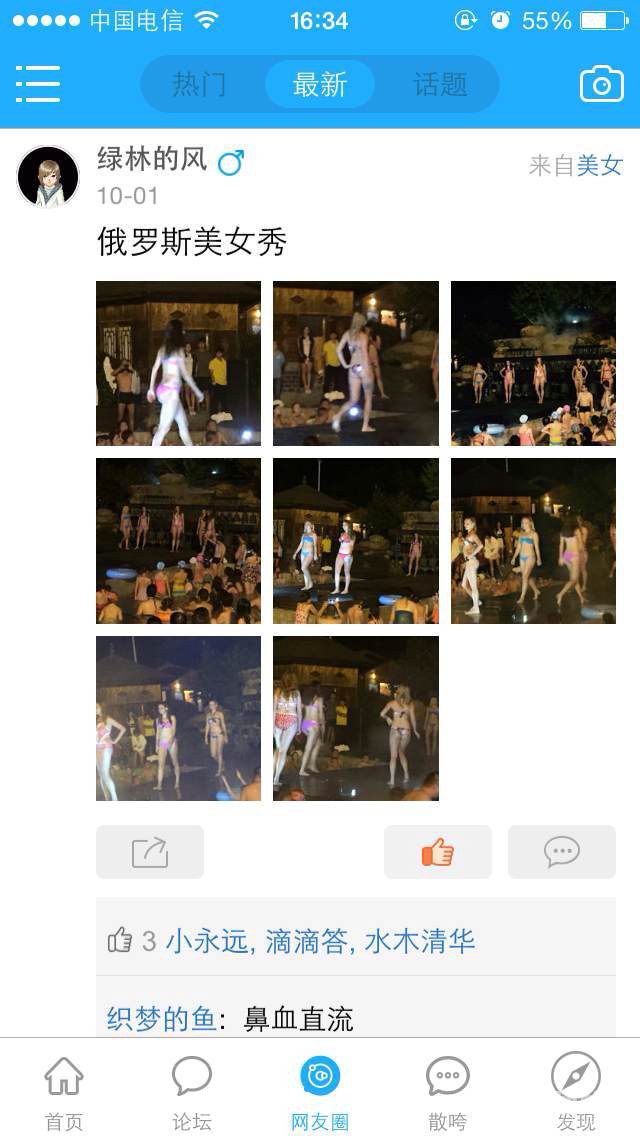
Task: Select the 最新 tab
Action: click(320, 84)
